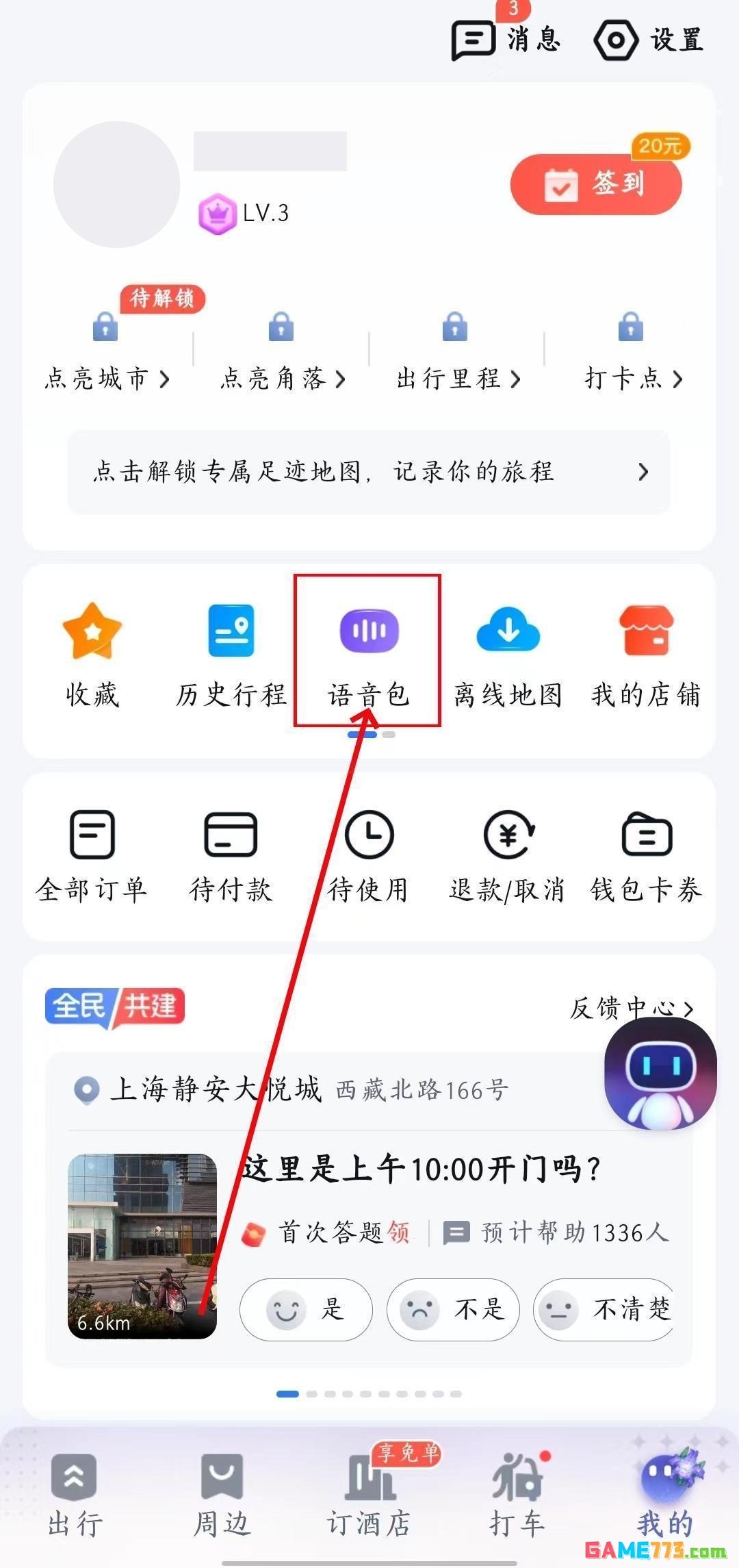The width and height of the screenshot is (739, 1568).
Task: Answer 不是 to the opening-time question
Action: point(453,1309)
